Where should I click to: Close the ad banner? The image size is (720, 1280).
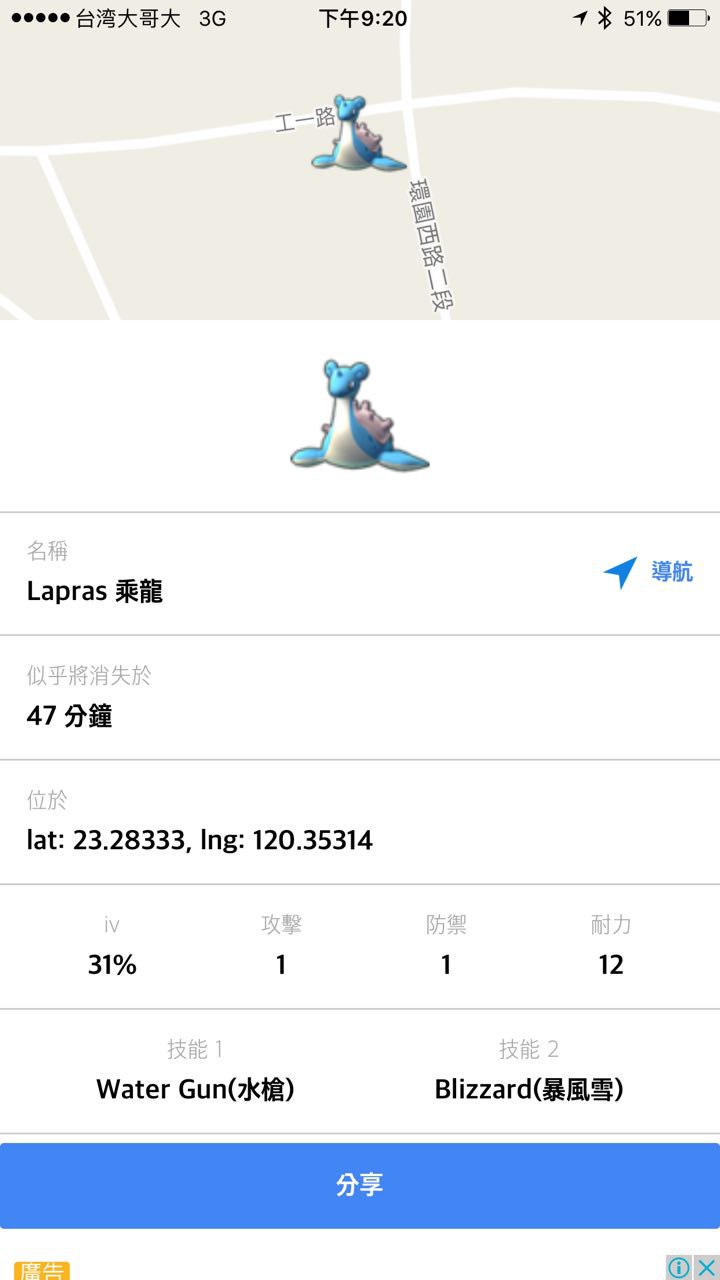pyautogui.click(x=706, y=1268)
